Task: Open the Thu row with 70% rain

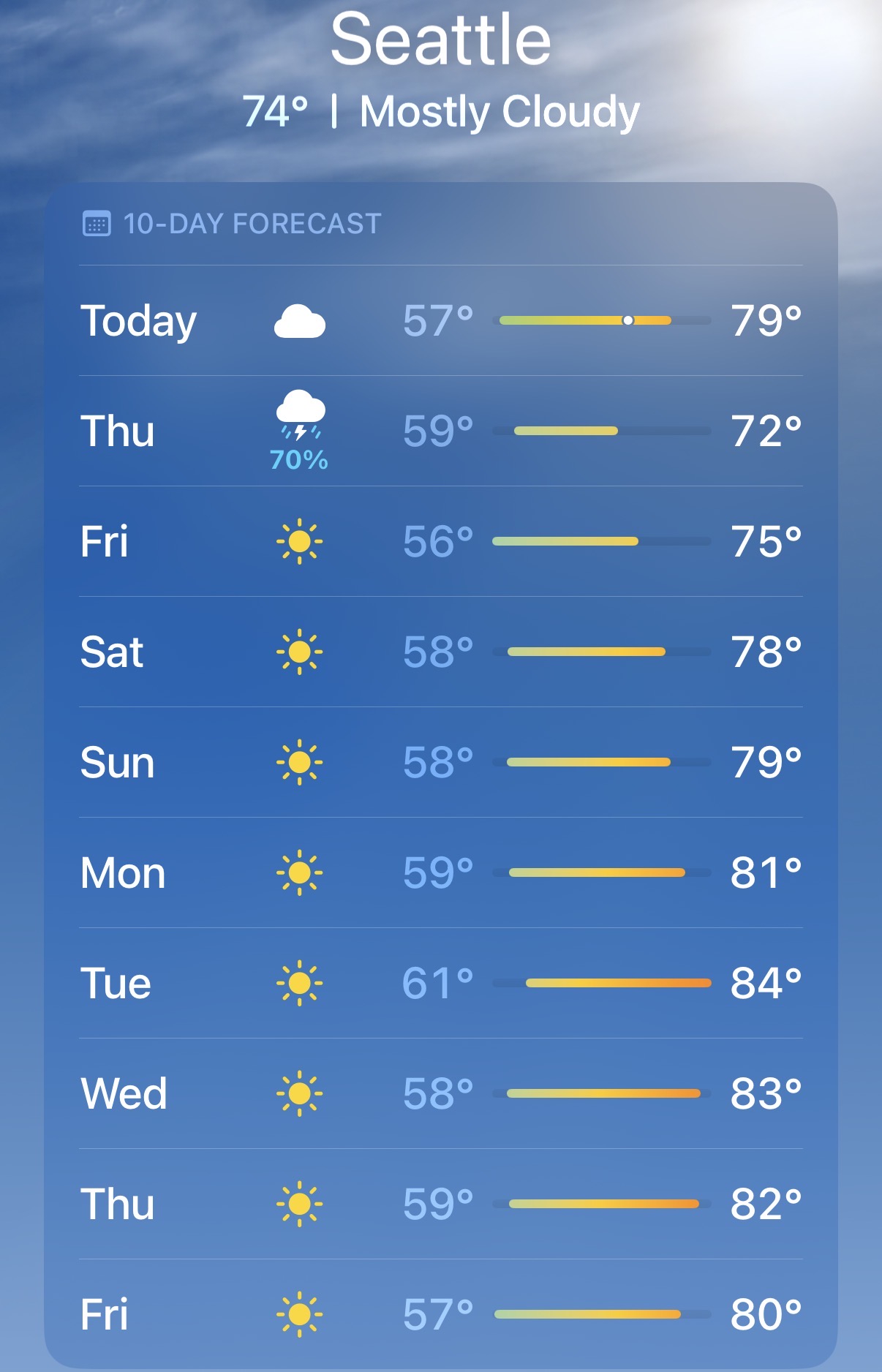Action: (x=441, y=431)
